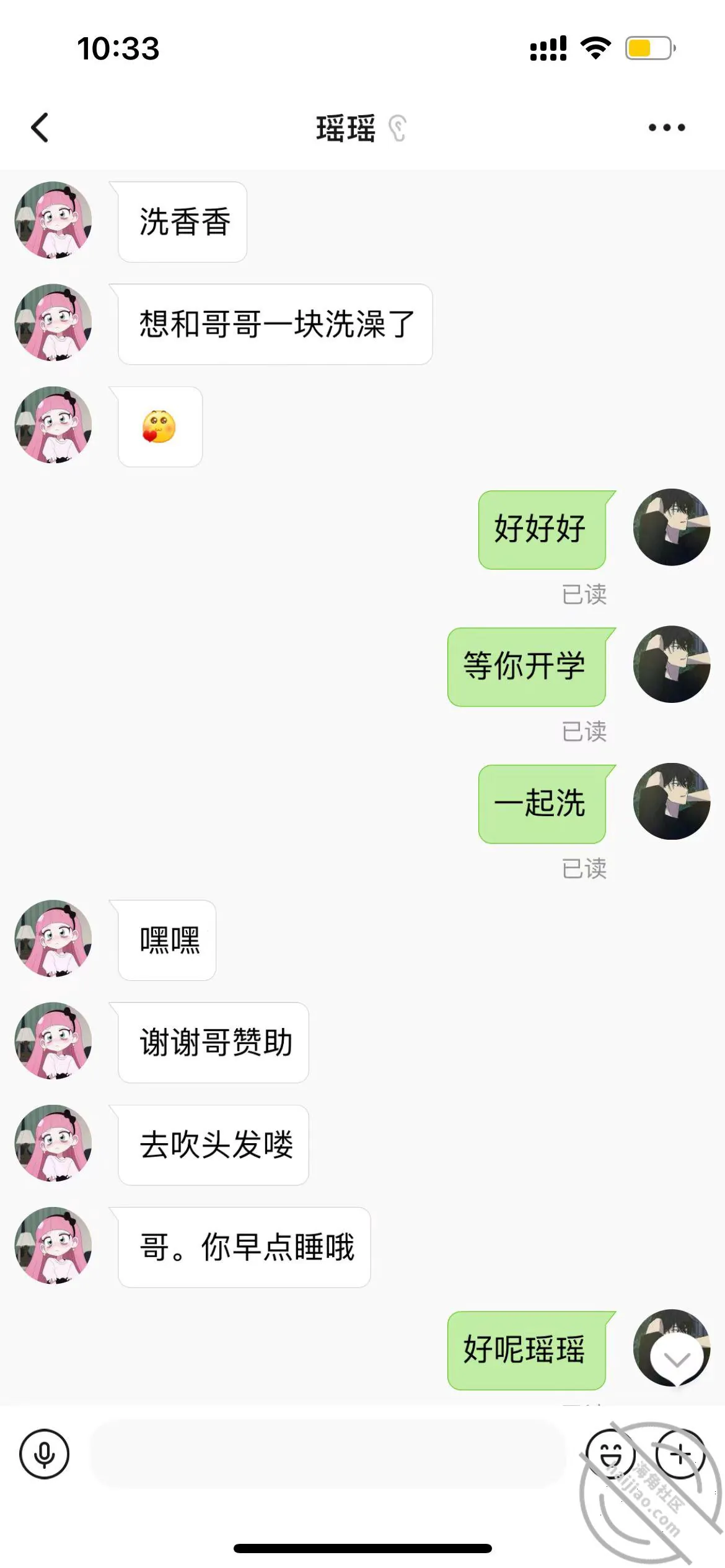Screen dimensions: 725x1568
Task: Jump to latest messages with down arrow
Action: point(677,1360)
